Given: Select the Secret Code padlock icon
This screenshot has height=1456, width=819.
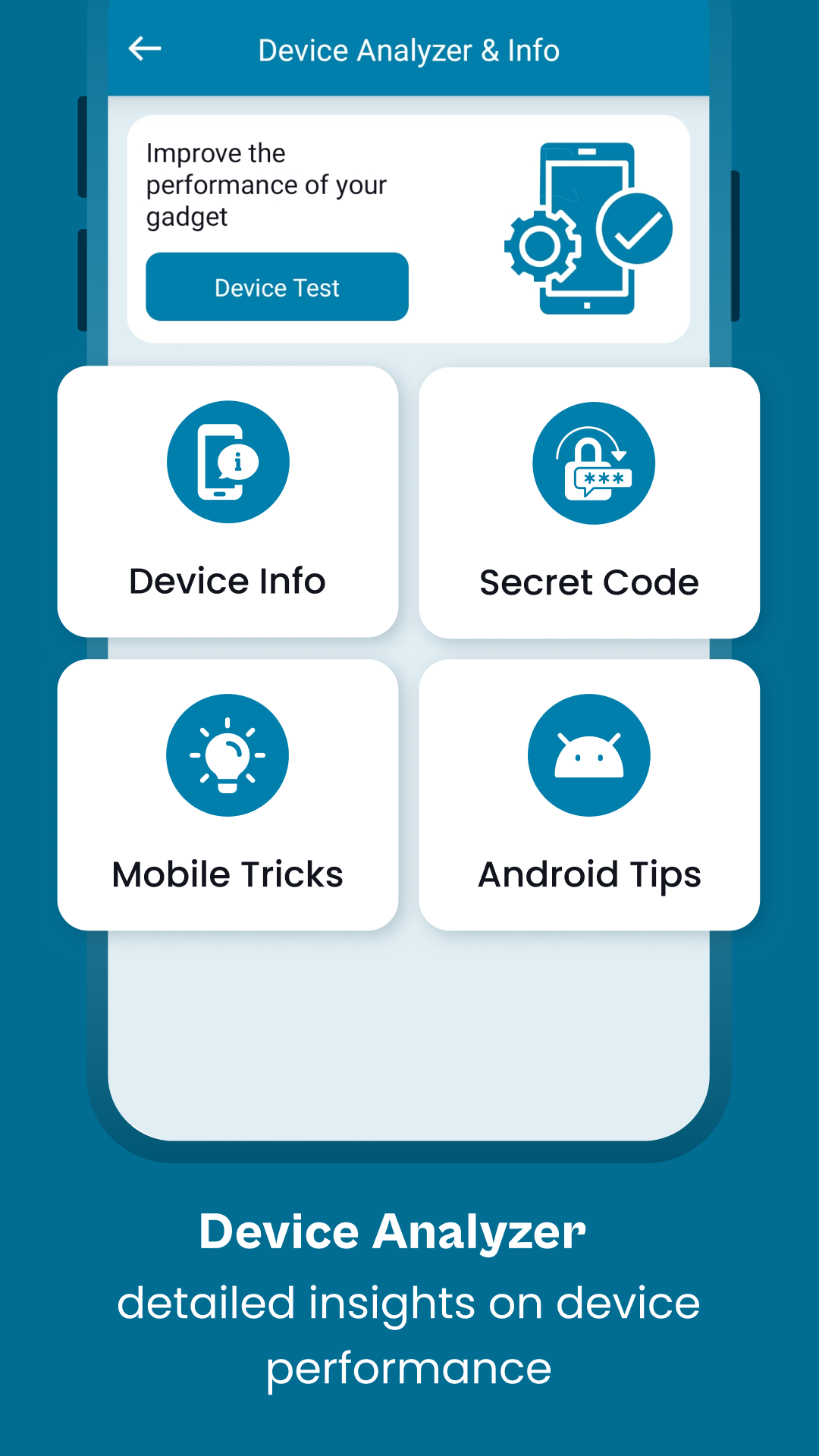Looking at the screenshot, I should coord(595,463).
